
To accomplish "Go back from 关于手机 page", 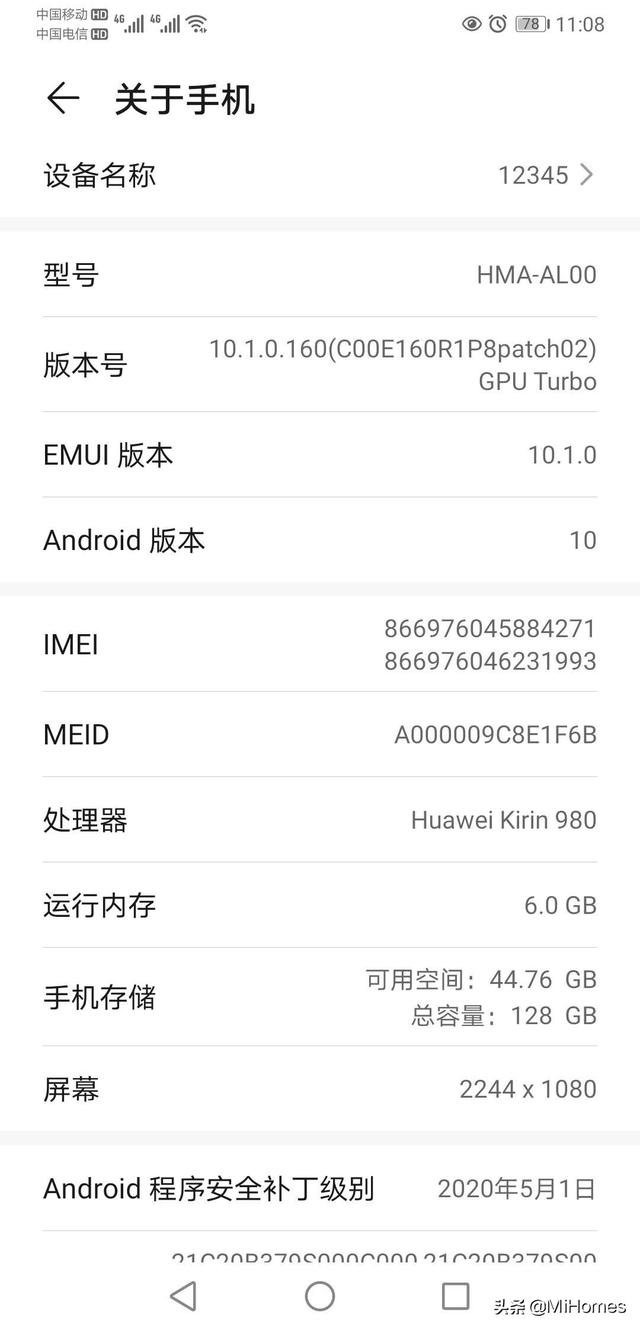I will (63, 98).
